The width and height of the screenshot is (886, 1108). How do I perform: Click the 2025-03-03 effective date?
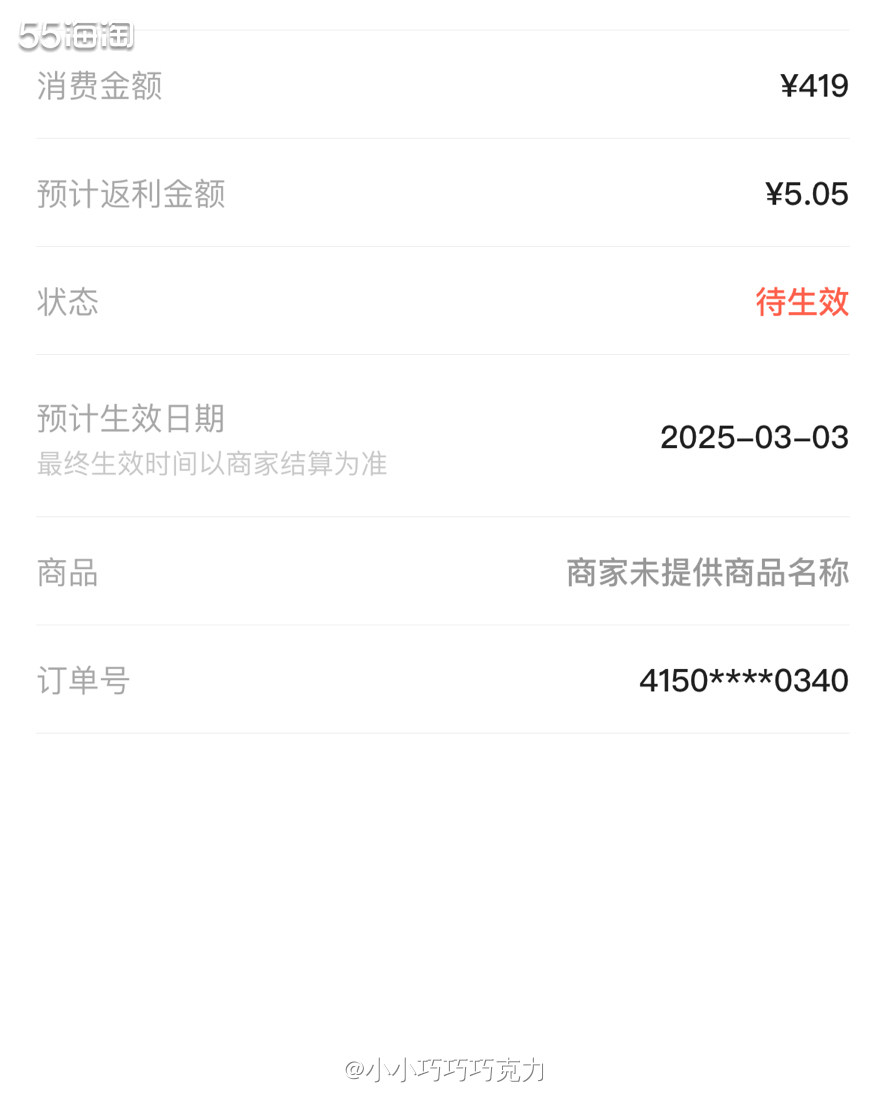tap(754, 438)
